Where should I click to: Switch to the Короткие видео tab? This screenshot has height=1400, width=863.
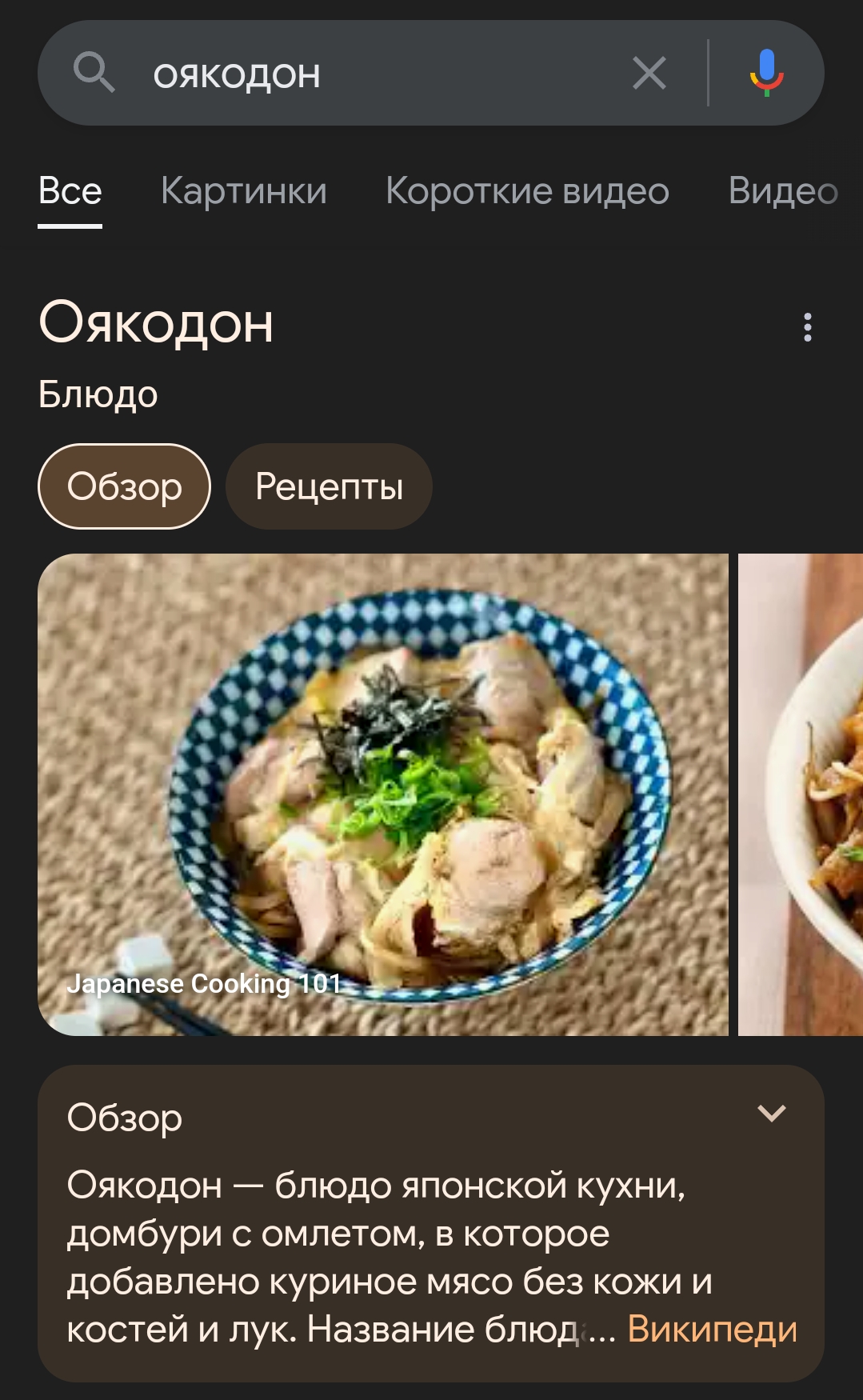click(x=527, y=191)
